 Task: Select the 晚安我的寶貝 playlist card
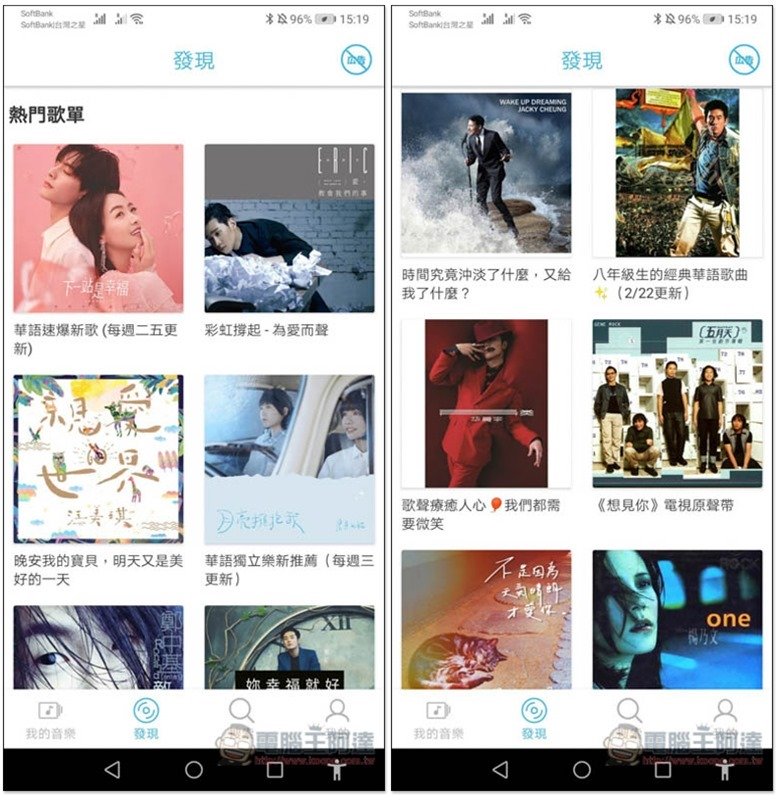[98, 459]
